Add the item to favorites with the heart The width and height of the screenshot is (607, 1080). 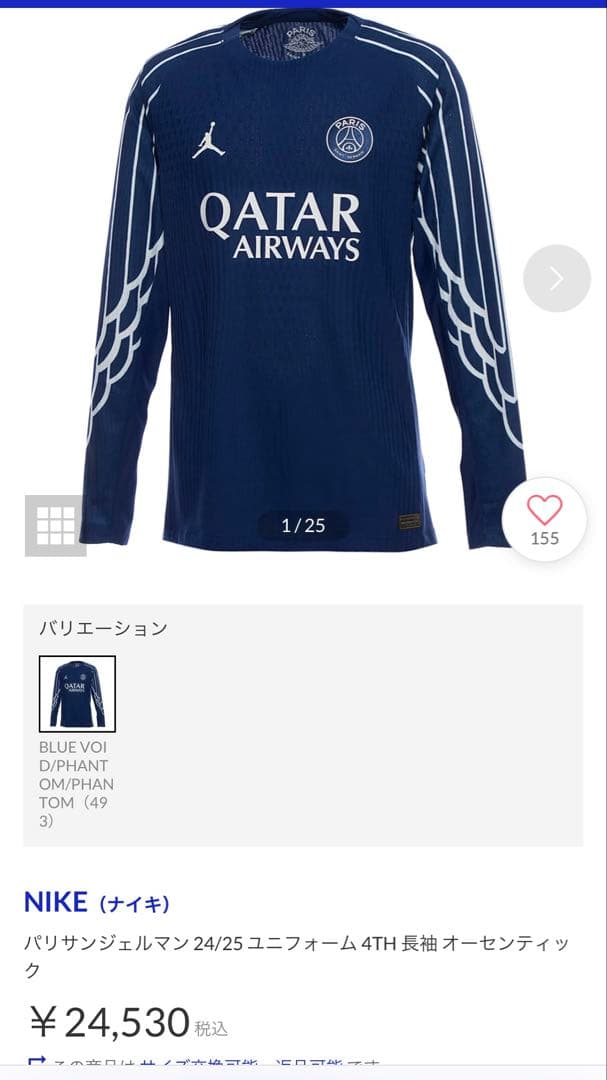[544, 518]
